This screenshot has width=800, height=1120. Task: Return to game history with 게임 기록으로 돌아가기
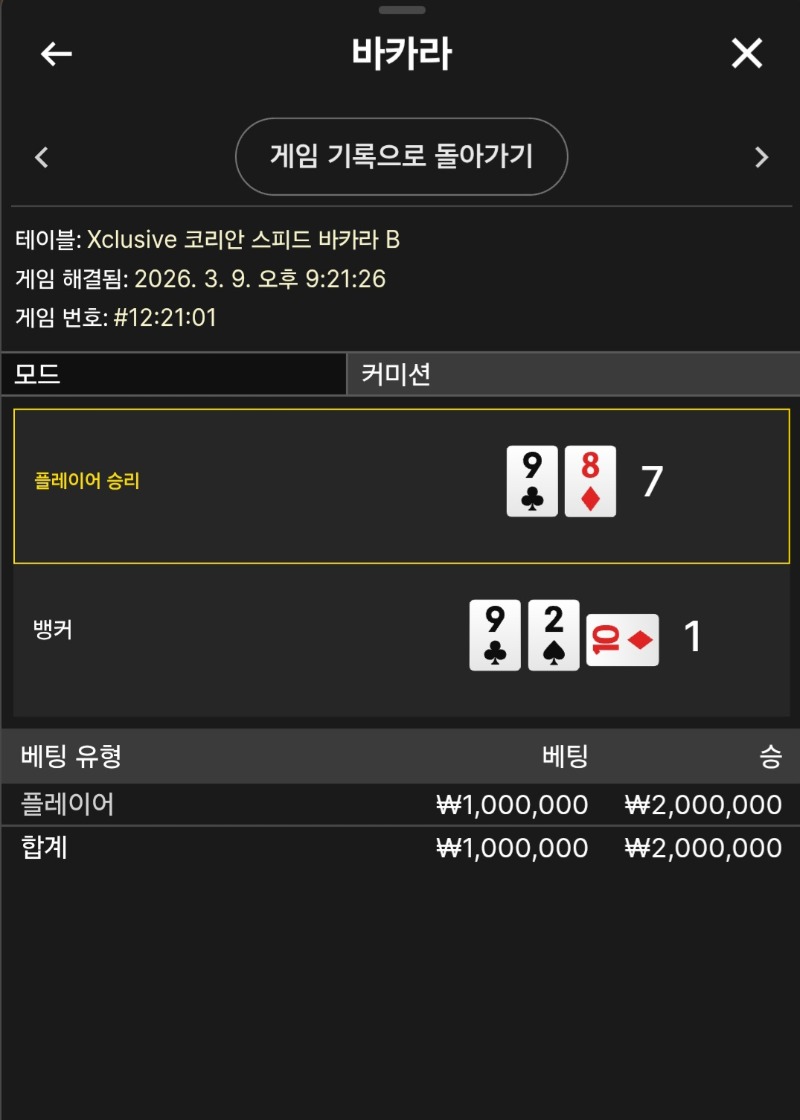point(401,157)
